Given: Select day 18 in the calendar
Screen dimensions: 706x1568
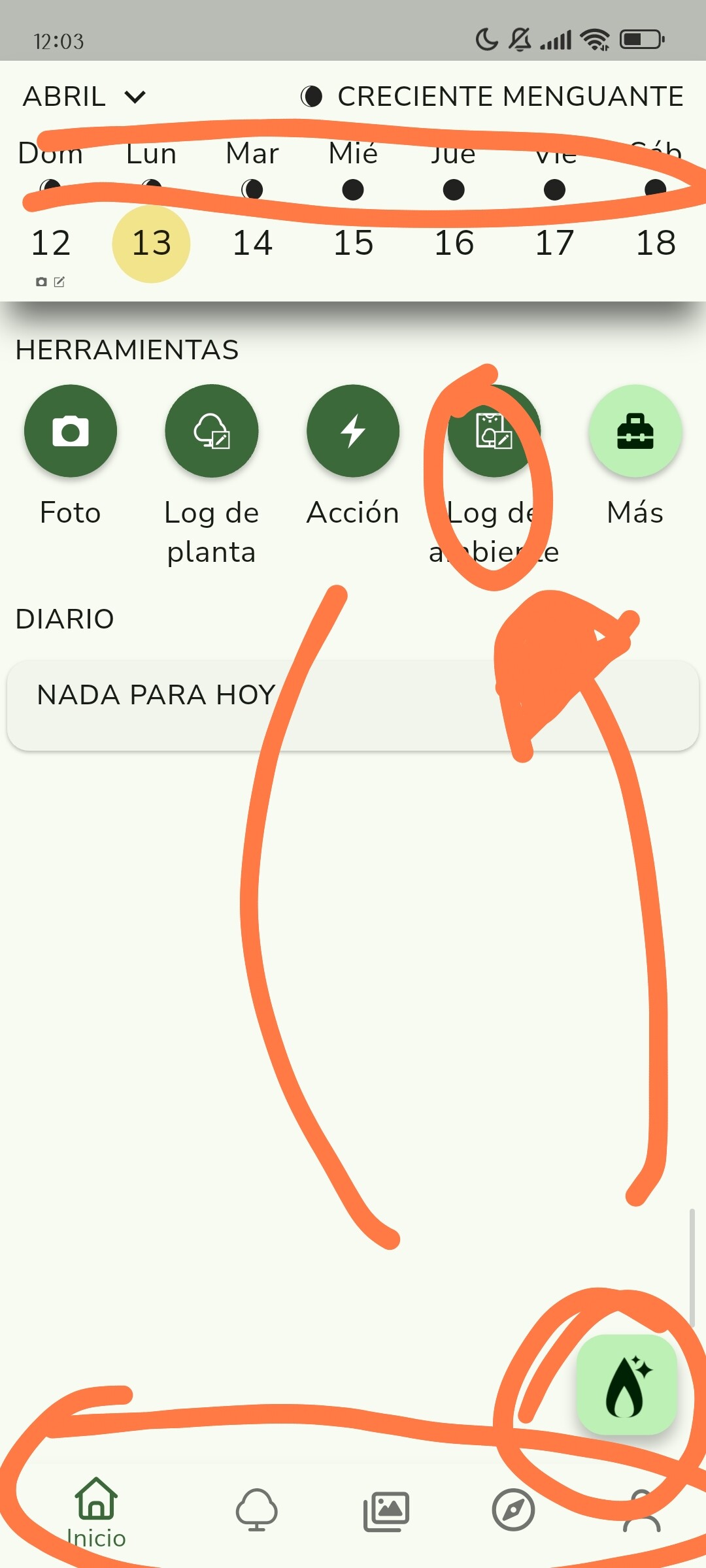Looking at the screenshot, I should 655,243.
